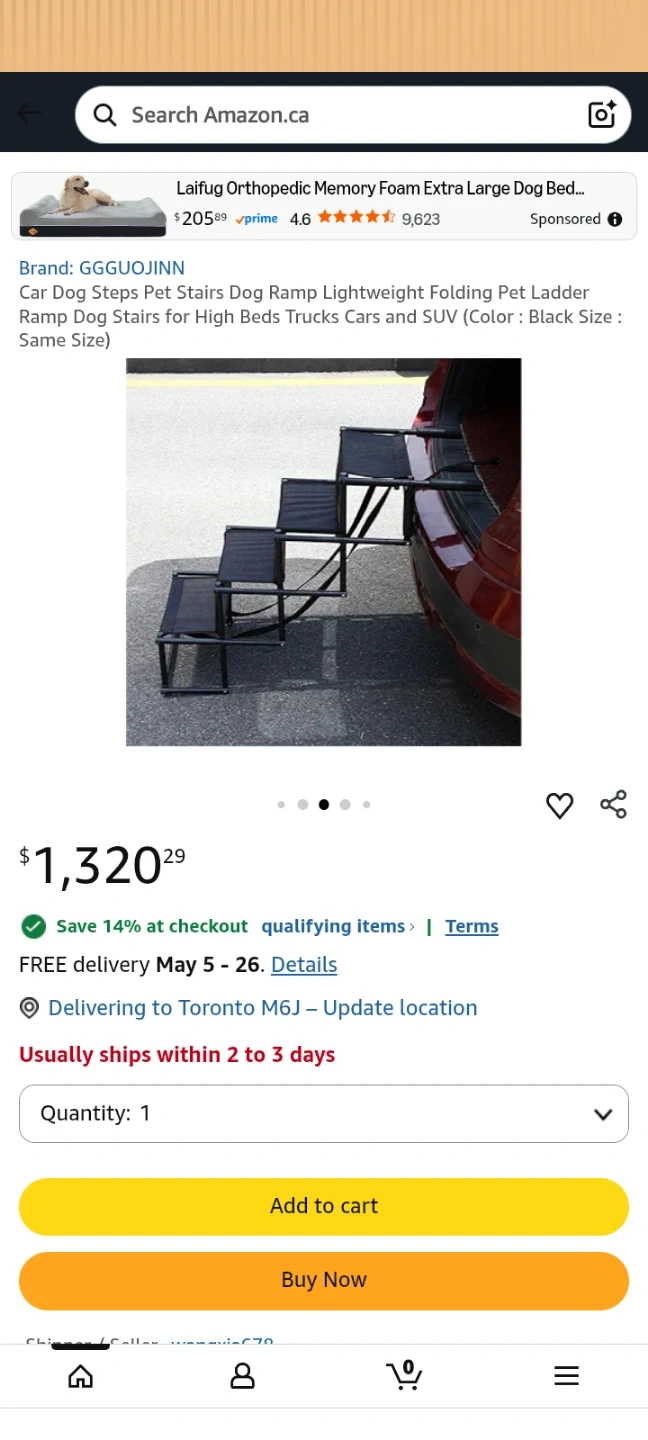The height and width of the screenshot is (1440, 648).
Task: Go to the Home tab
Action: click(81, 1377)
